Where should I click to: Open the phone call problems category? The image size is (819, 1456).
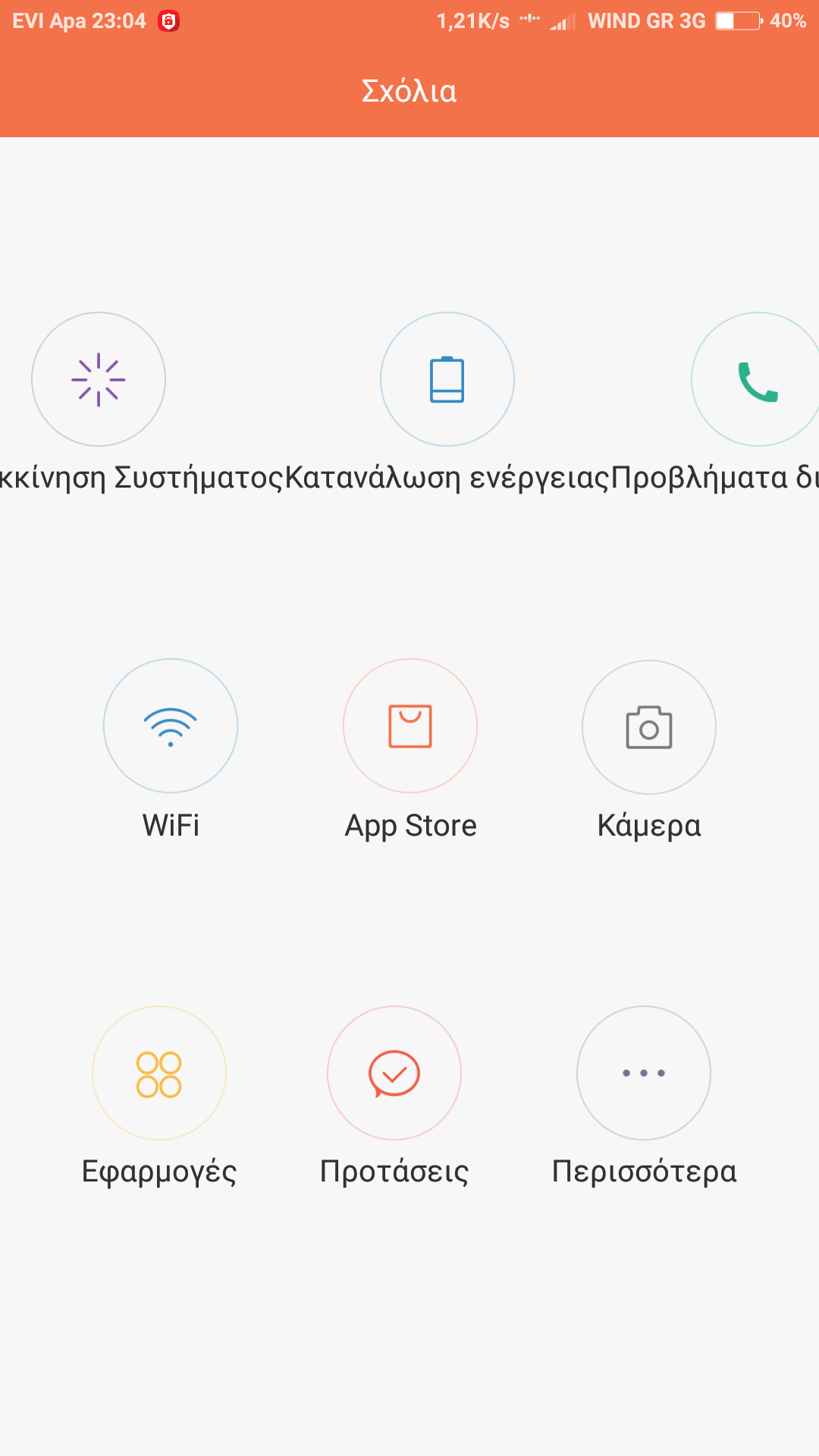pos(757,379)
